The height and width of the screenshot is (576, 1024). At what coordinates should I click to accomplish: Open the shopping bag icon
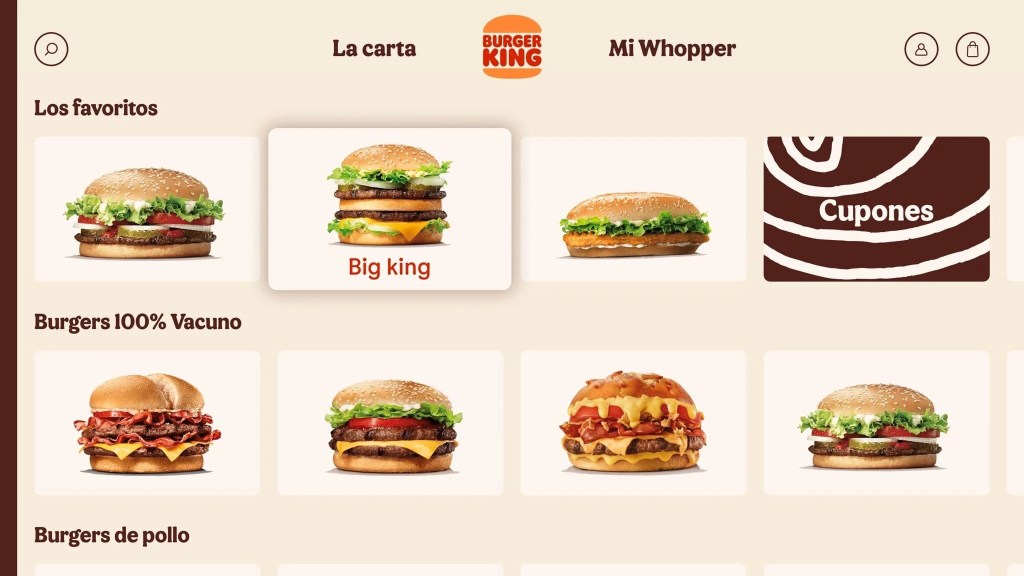972,49
